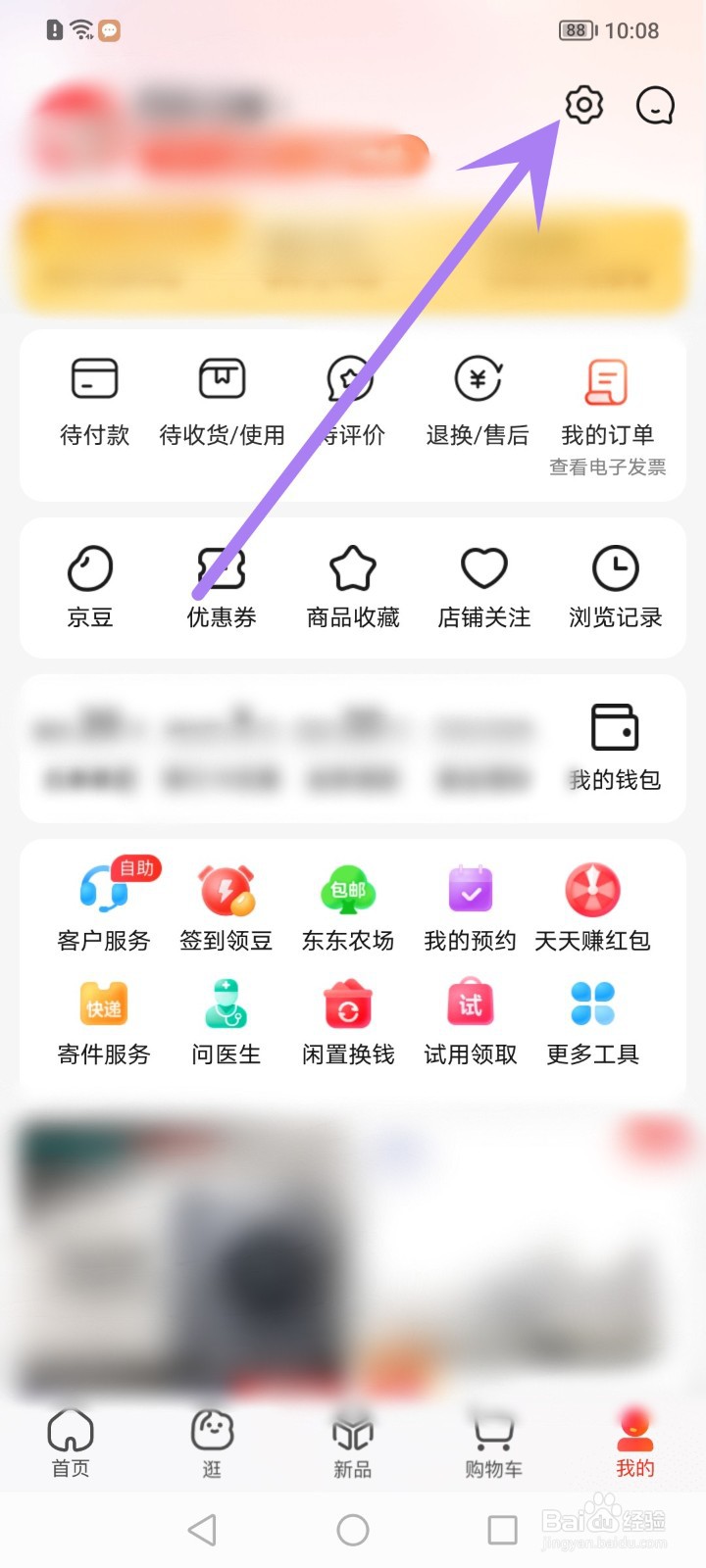The image size is (706, 1568).
Task: Open the 待付款 pending payment icon
Action: click(93, 400)
